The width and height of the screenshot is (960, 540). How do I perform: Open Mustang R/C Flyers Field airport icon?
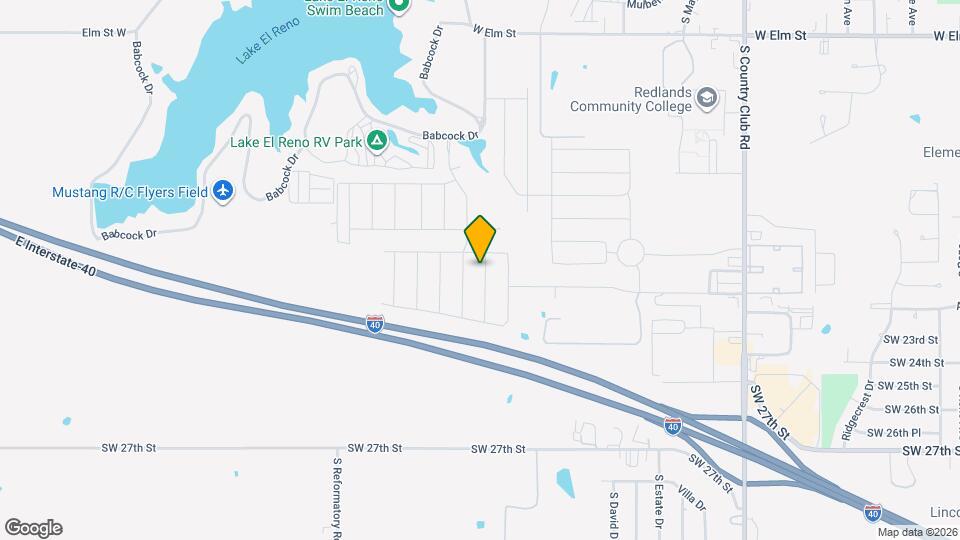coord(223,191)
